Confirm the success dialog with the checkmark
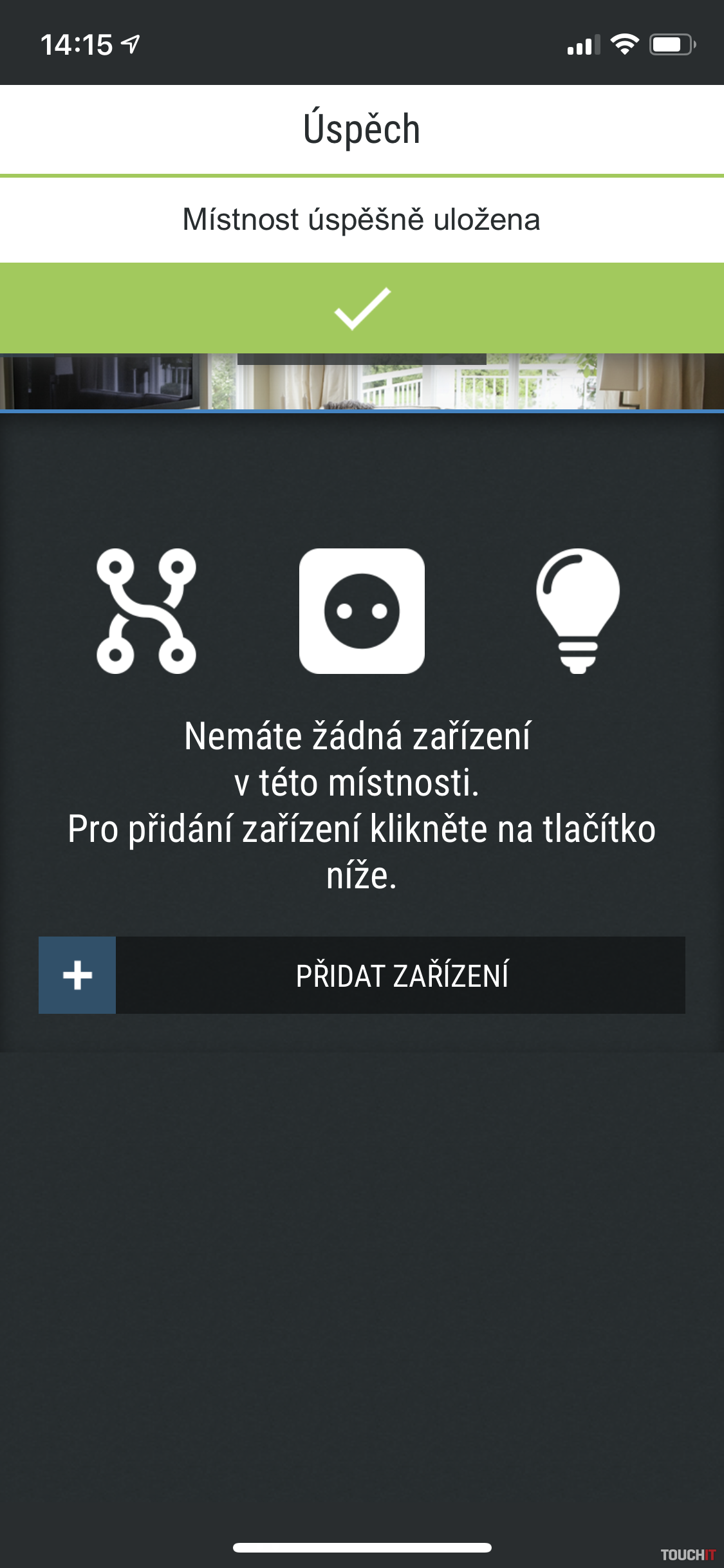 (x=362, y=308)
